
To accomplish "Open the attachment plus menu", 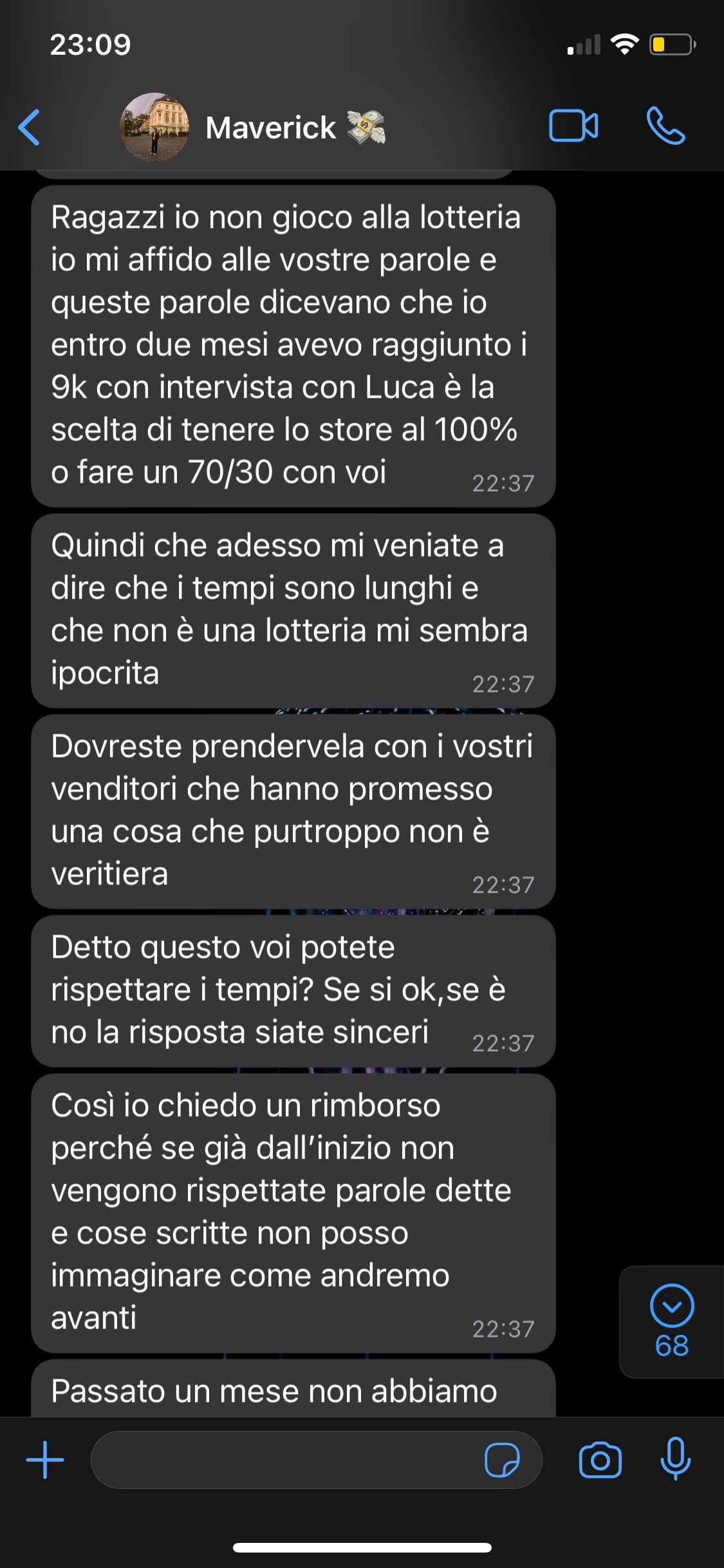I will click(x=45, y=1460).
